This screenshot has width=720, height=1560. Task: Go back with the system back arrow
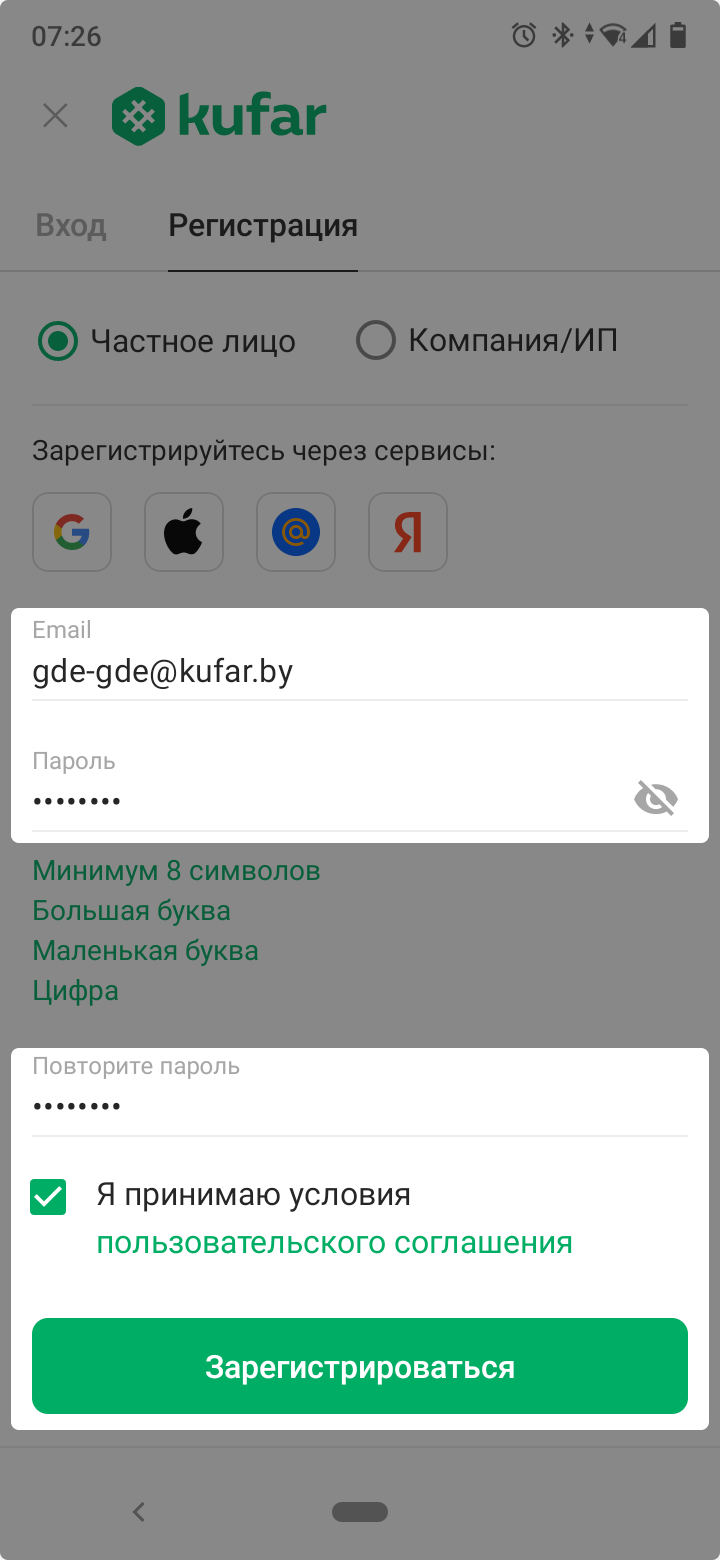click(x=139, y=1512)
